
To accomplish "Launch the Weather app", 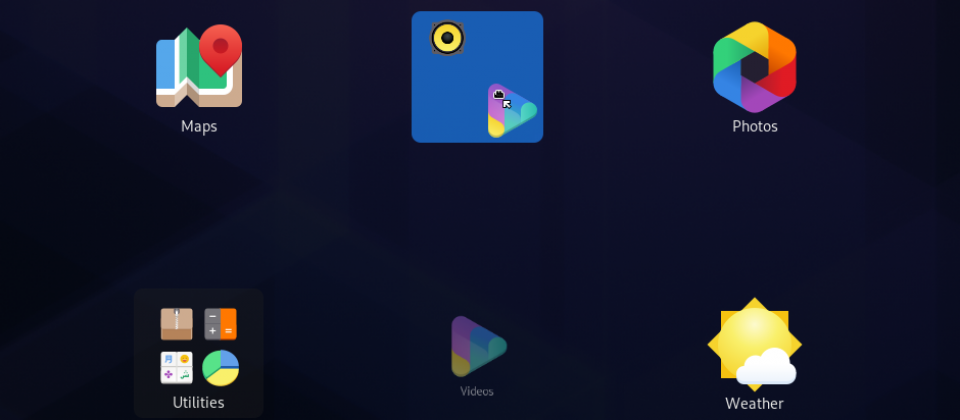I will click(754, 345).
